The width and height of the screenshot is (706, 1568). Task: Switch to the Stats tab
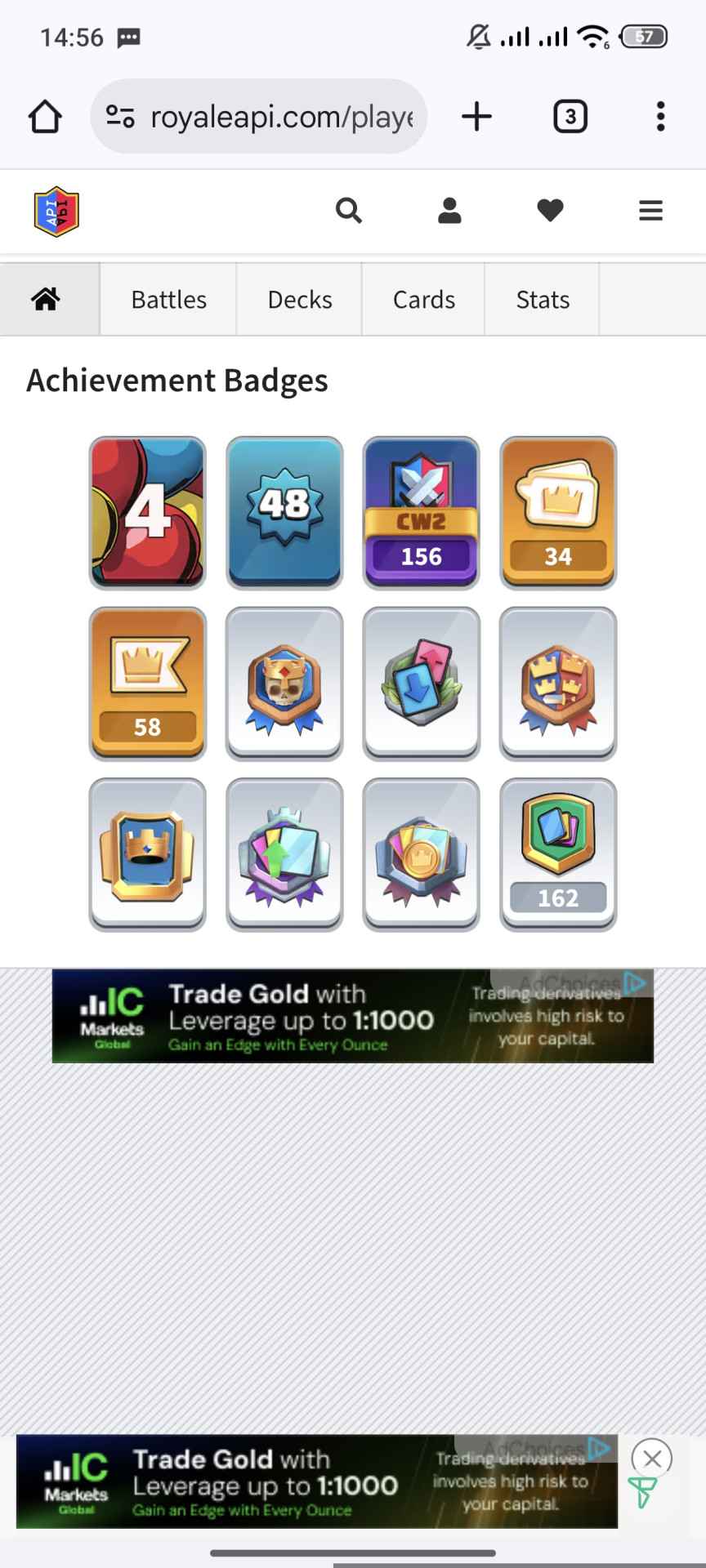tap(543, 299)
